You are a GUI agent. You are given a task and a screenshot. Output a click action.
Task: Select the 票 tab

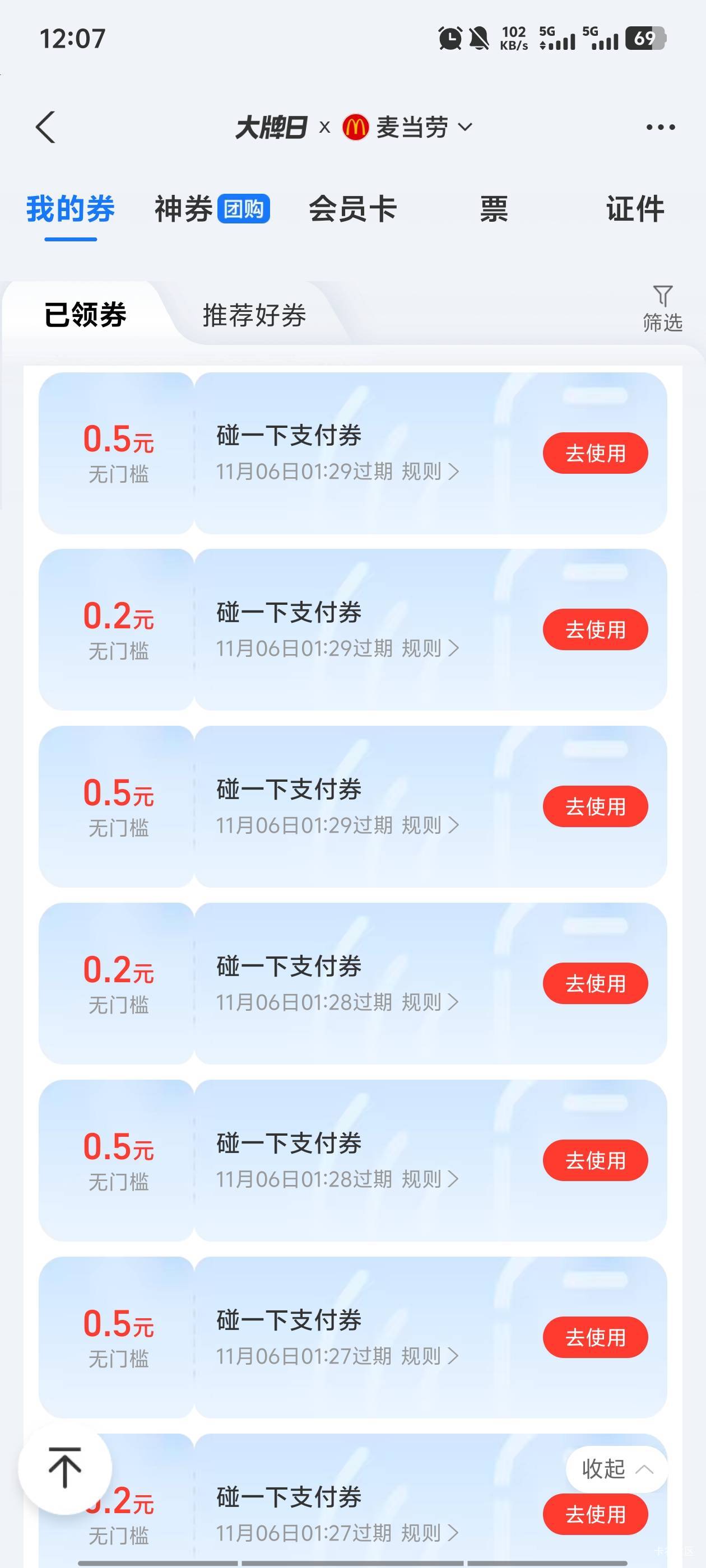[494, 209]
